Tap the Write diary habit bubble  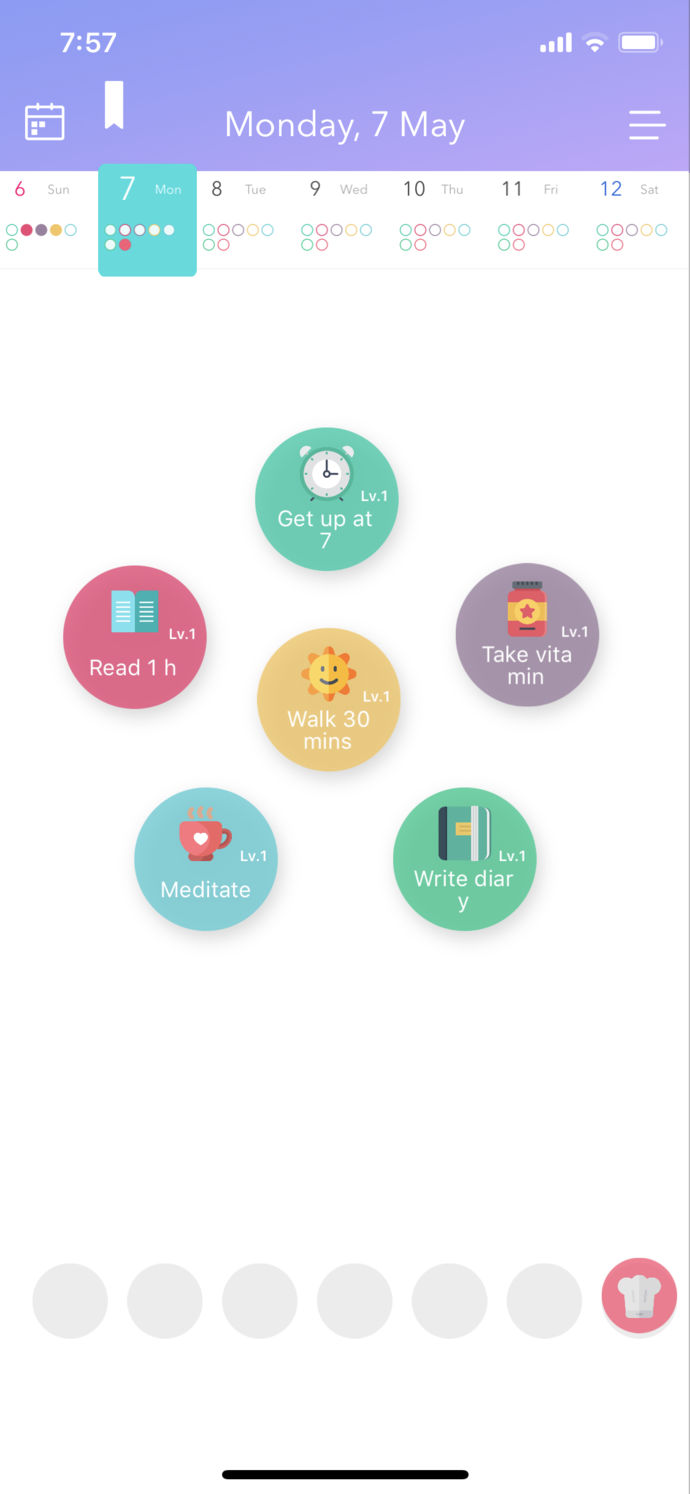(x=464, y=858)
